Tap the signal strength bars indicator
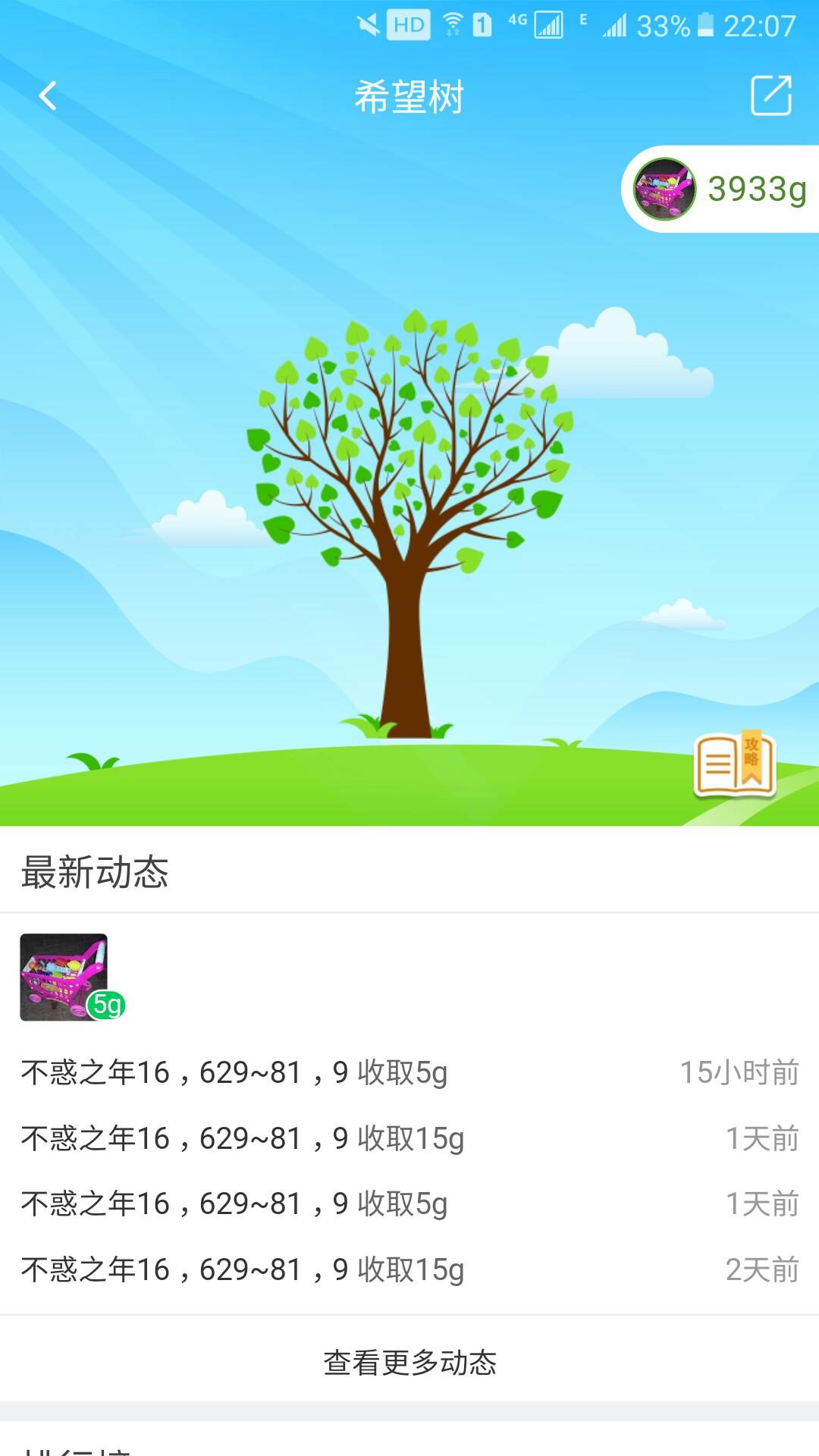Viewport: 819px width, 1456px height. [x=616, y=24]
